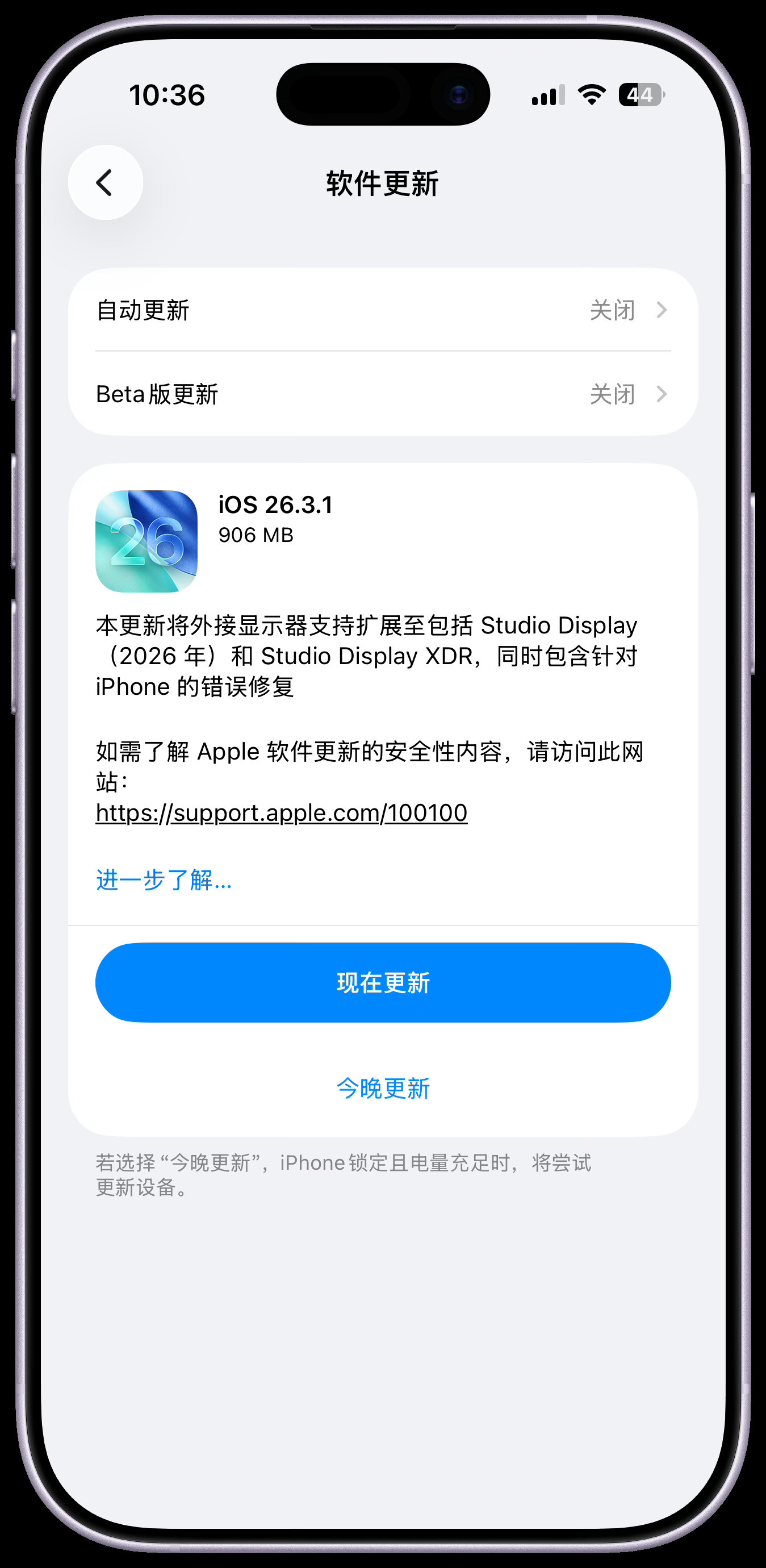Open the support.apple.com/100100 link

pyautogui.click(x=281, y=812)
